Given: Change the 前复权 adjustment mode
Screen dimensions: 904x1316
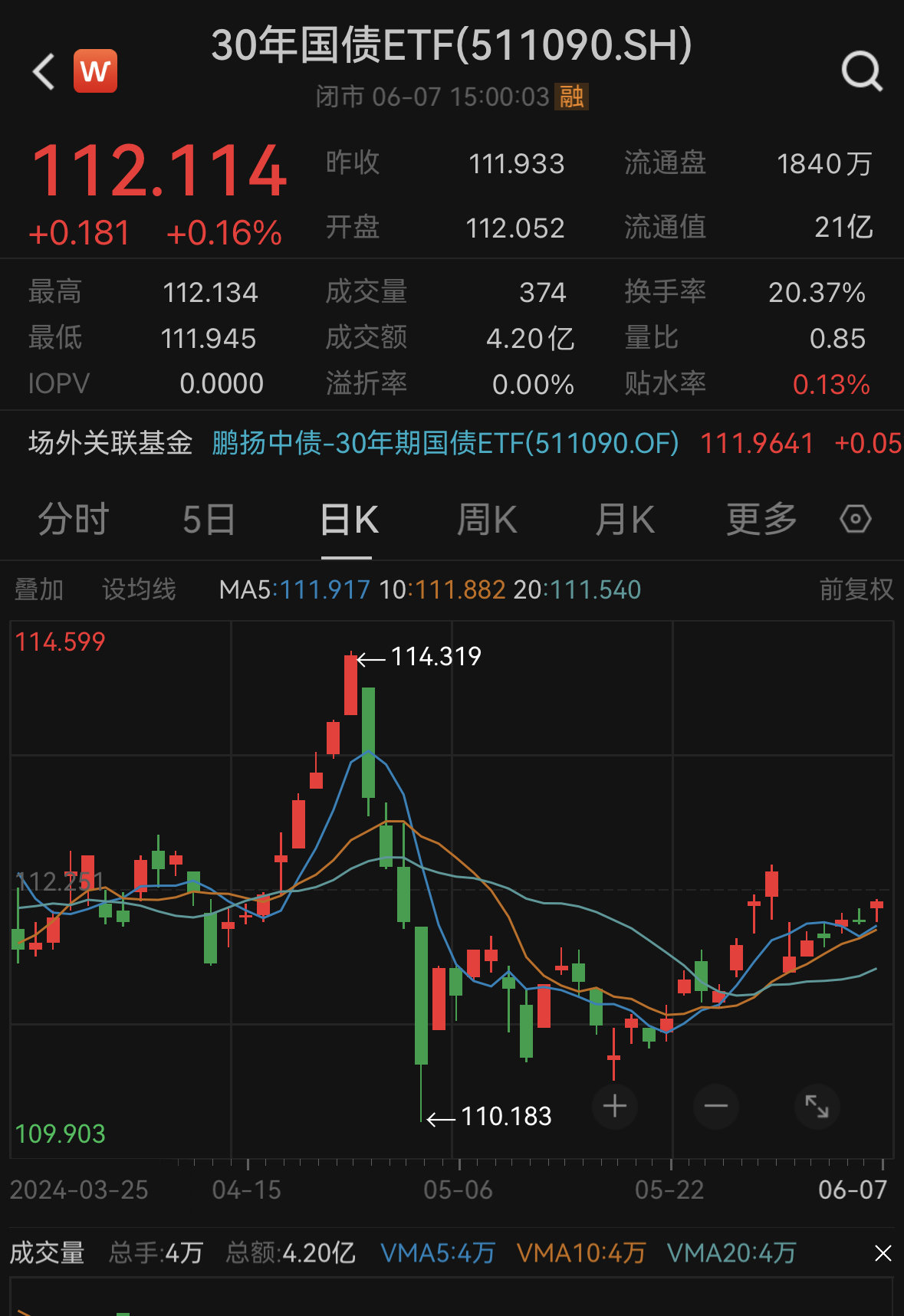Looking at the screenshot, I should (856, 589).
